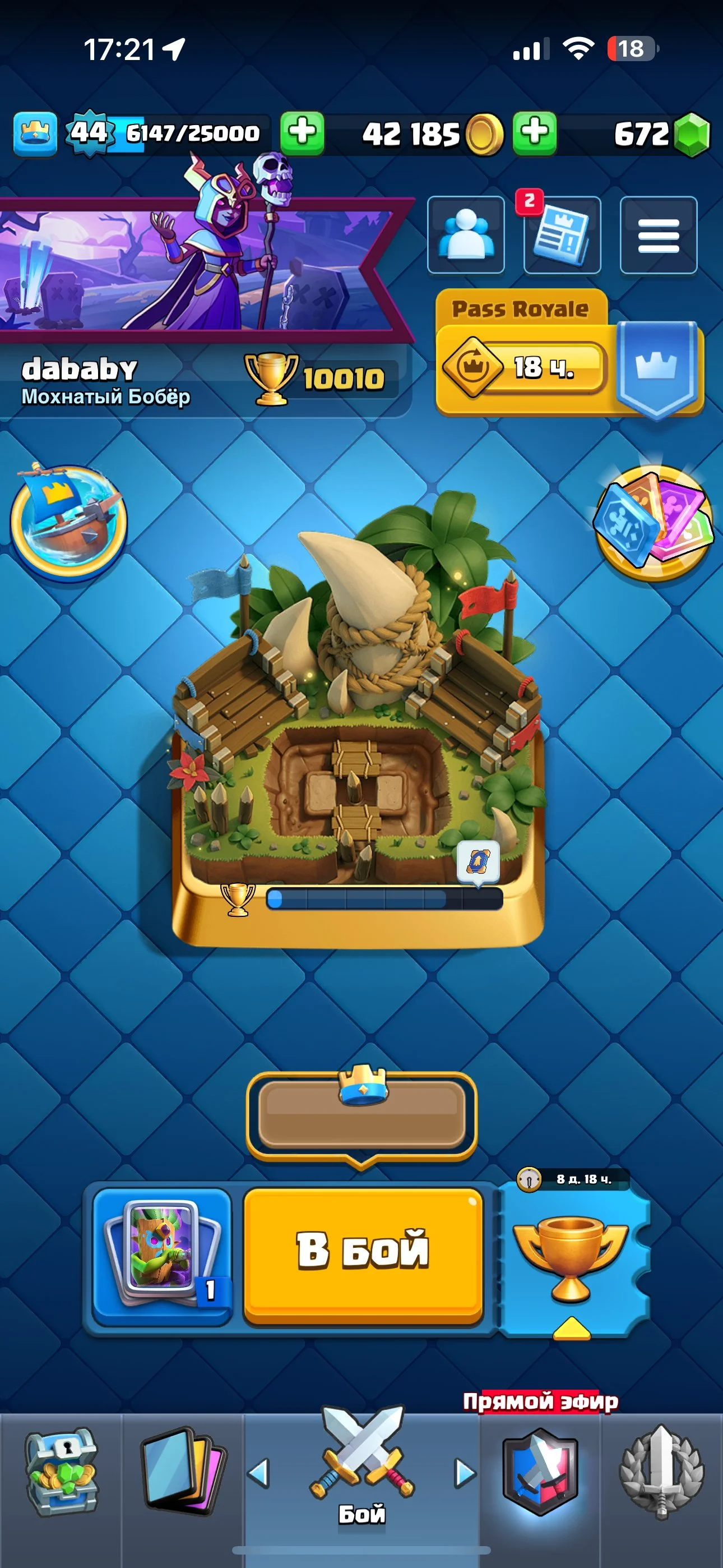
Task: Open the Прямой эфир clan tab
Action: click(540, 1473)
